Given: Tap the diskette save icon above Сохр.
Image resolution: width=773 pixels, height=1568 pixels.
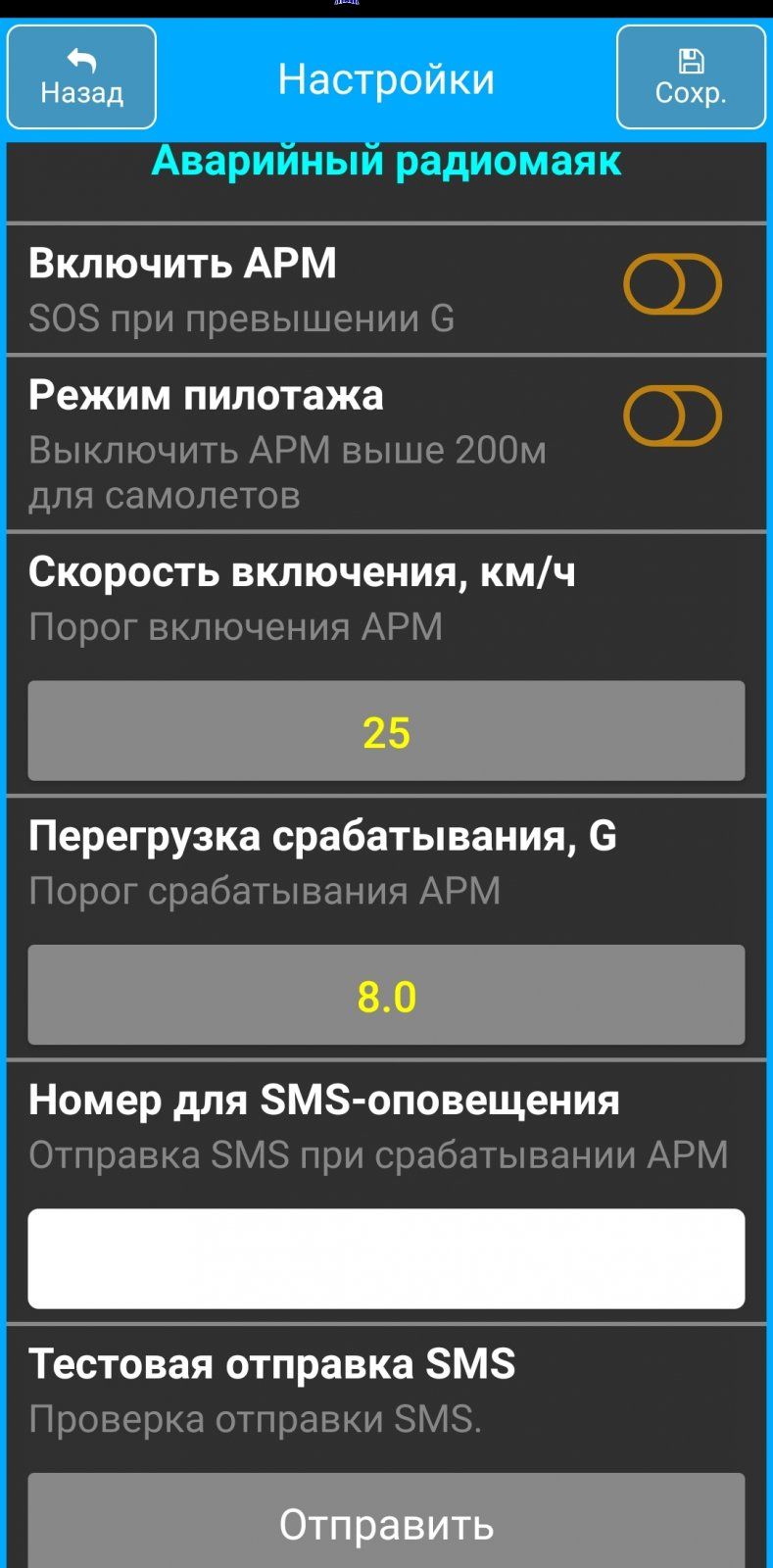Looking at the screenshot, I should [691, 59].
